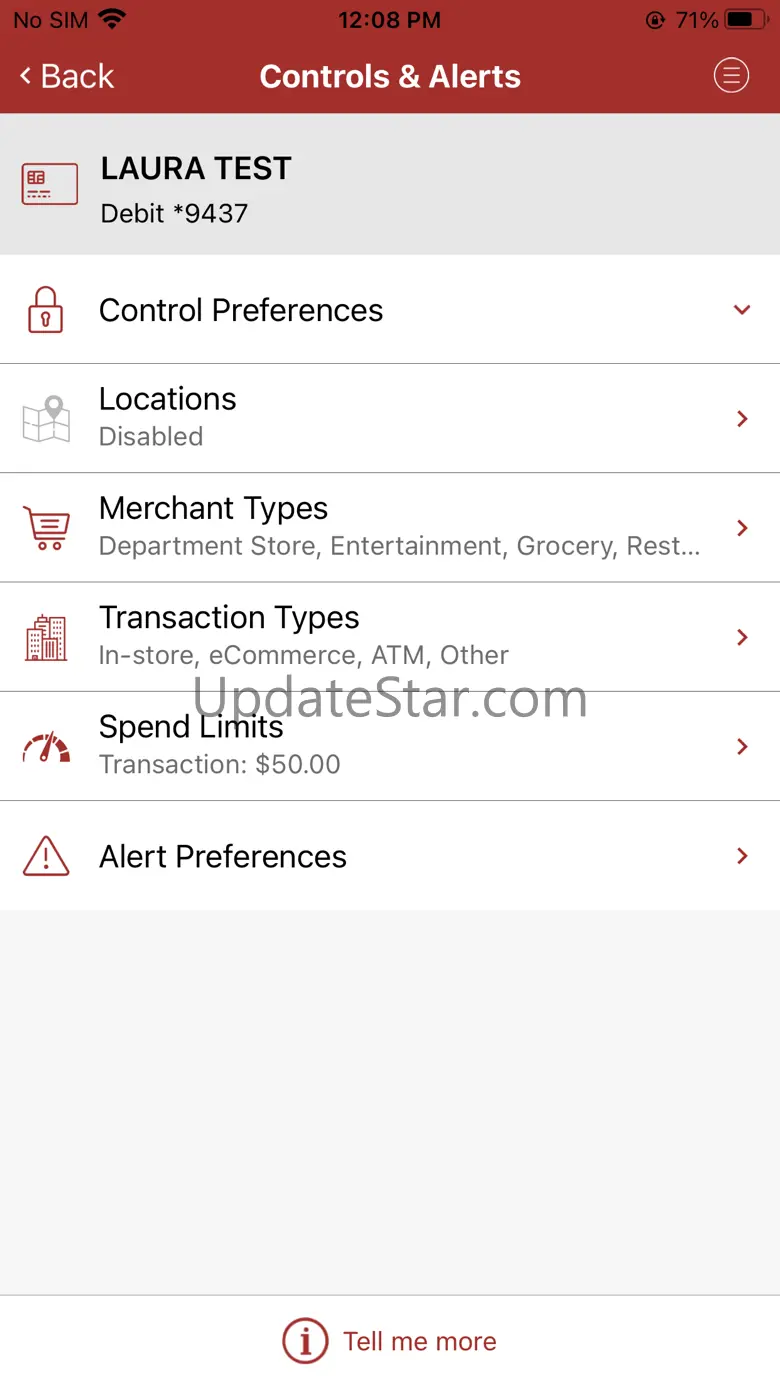Go back to the previous screen
This screenshot has height=1387, width=780.
(x=67, y=76)
